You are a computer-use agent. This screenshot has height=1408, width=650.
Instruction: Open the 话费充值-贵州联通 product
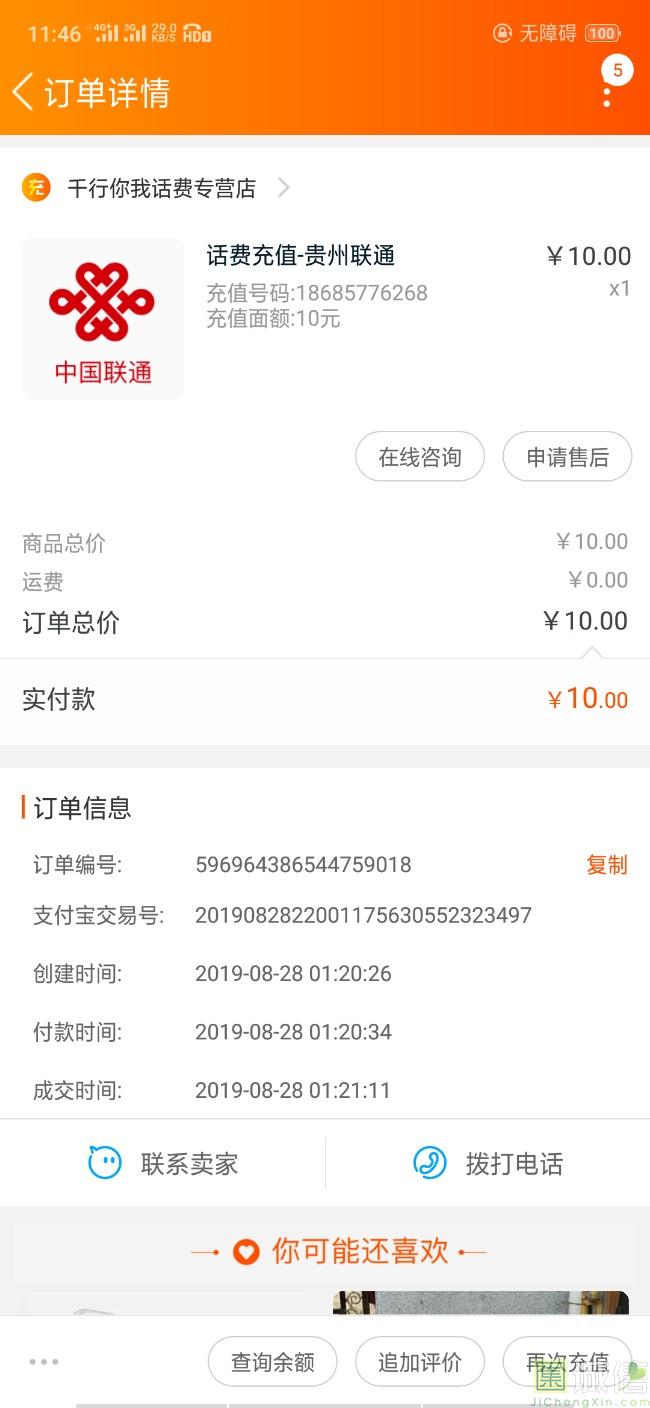[x=301, y=256]
